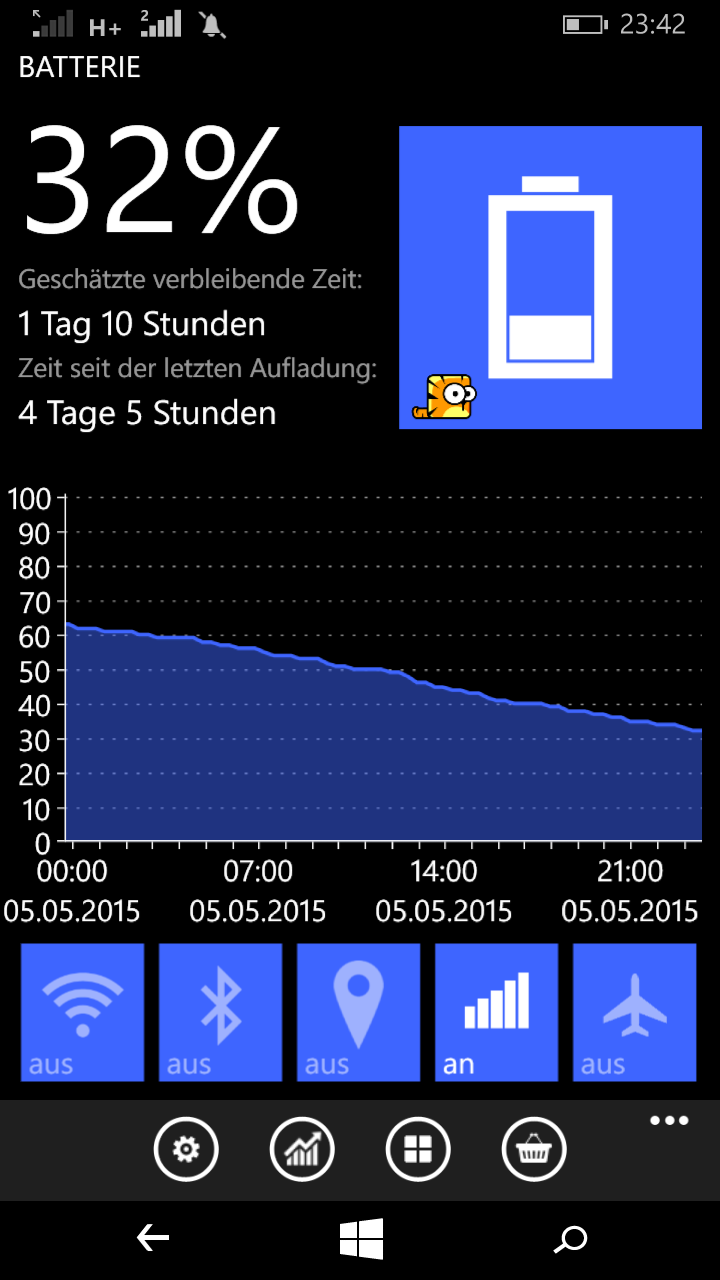The height and width of the screenshot is (1280, 720).
Task: Expand the app bar three-dots menu
Action: point(669,1121)
